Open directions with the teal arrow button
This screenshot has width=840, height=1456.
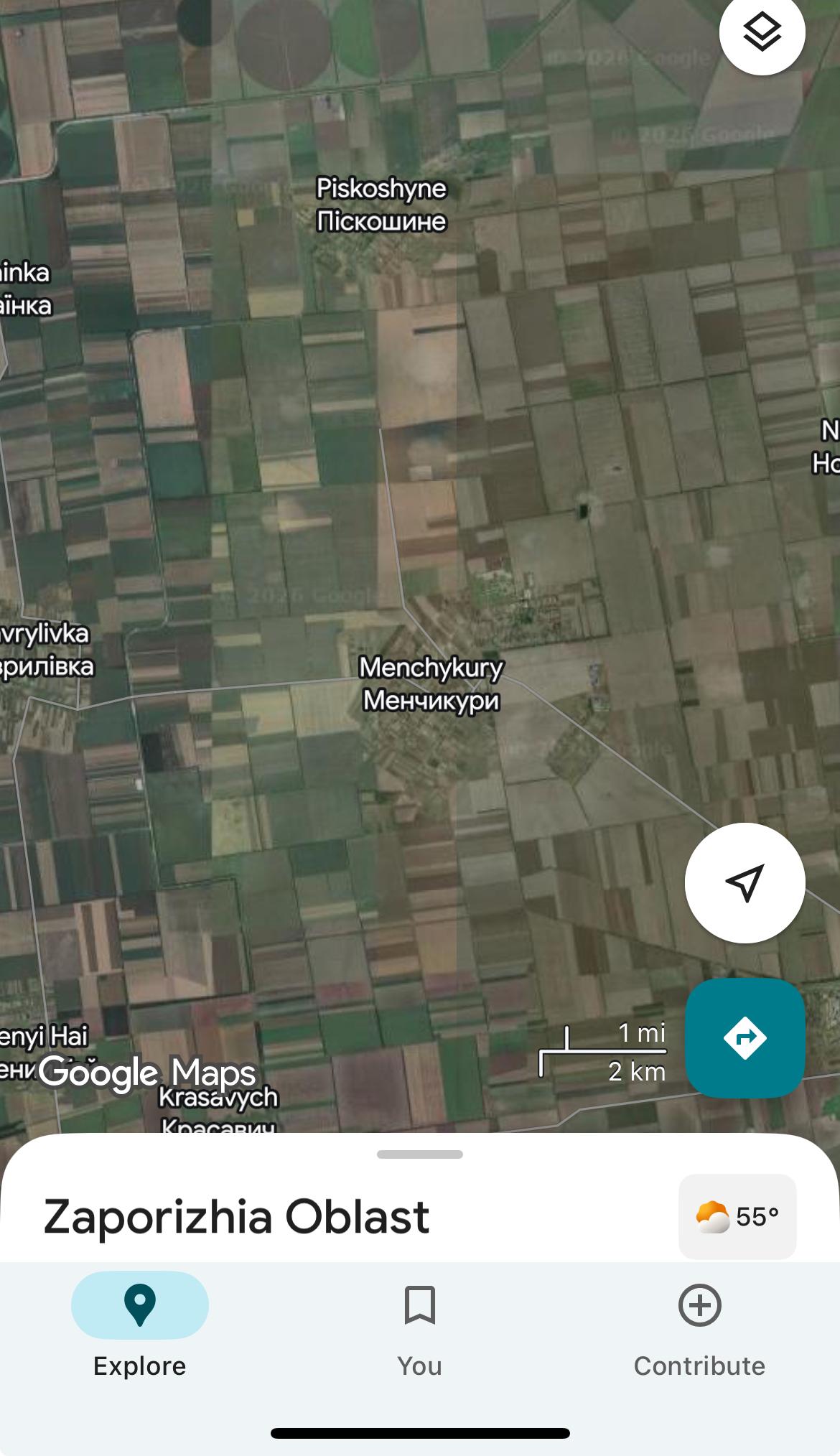(745, 1037)
